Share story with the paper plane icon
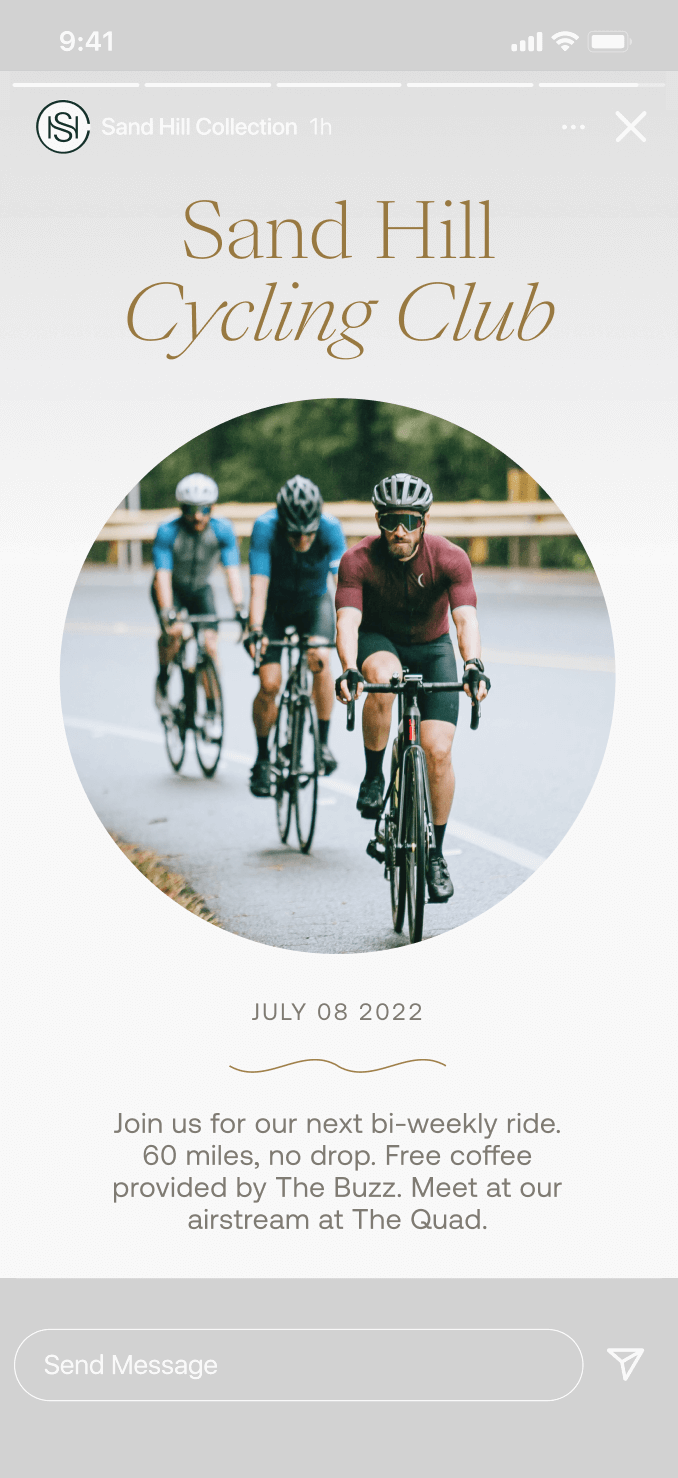 (626, 1364)
